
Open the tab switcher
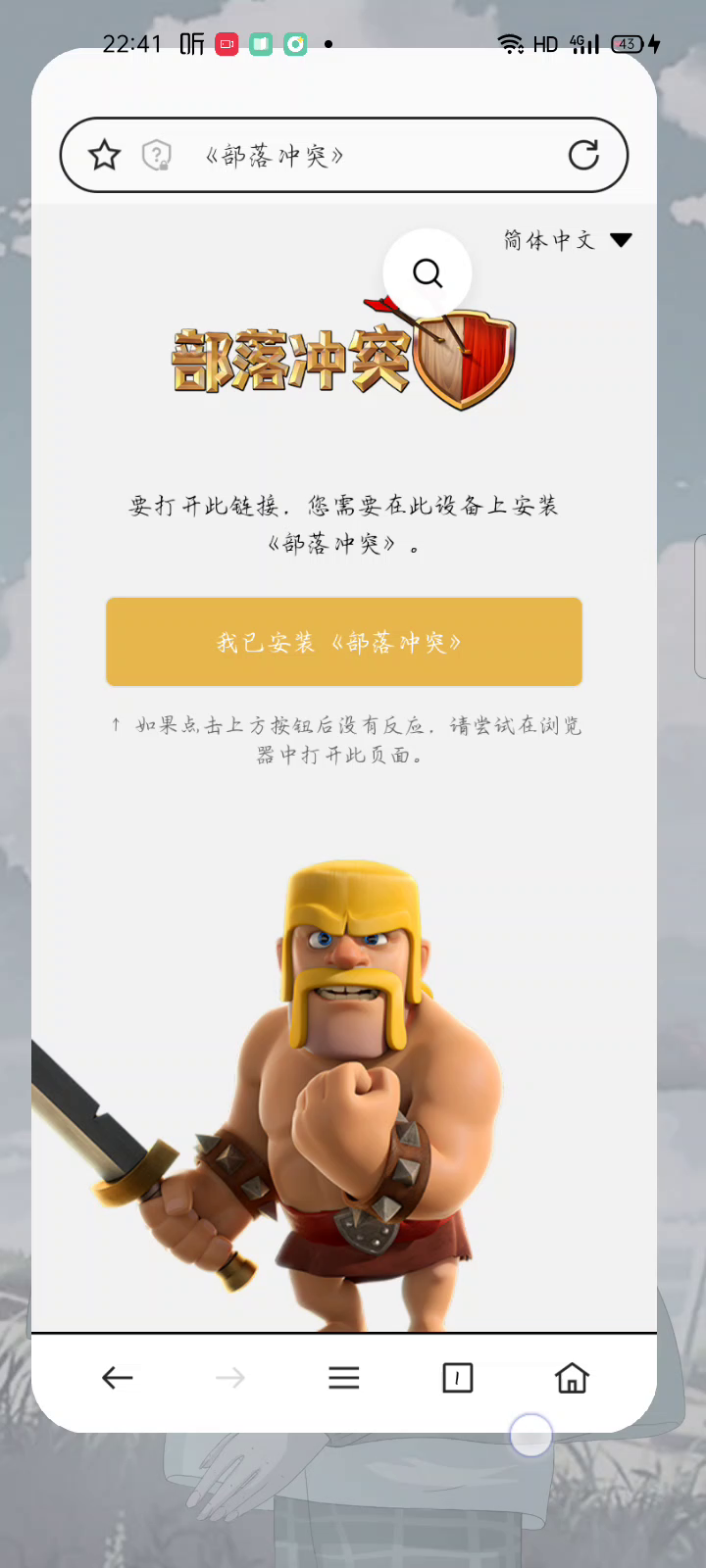tap(457, 1378)
